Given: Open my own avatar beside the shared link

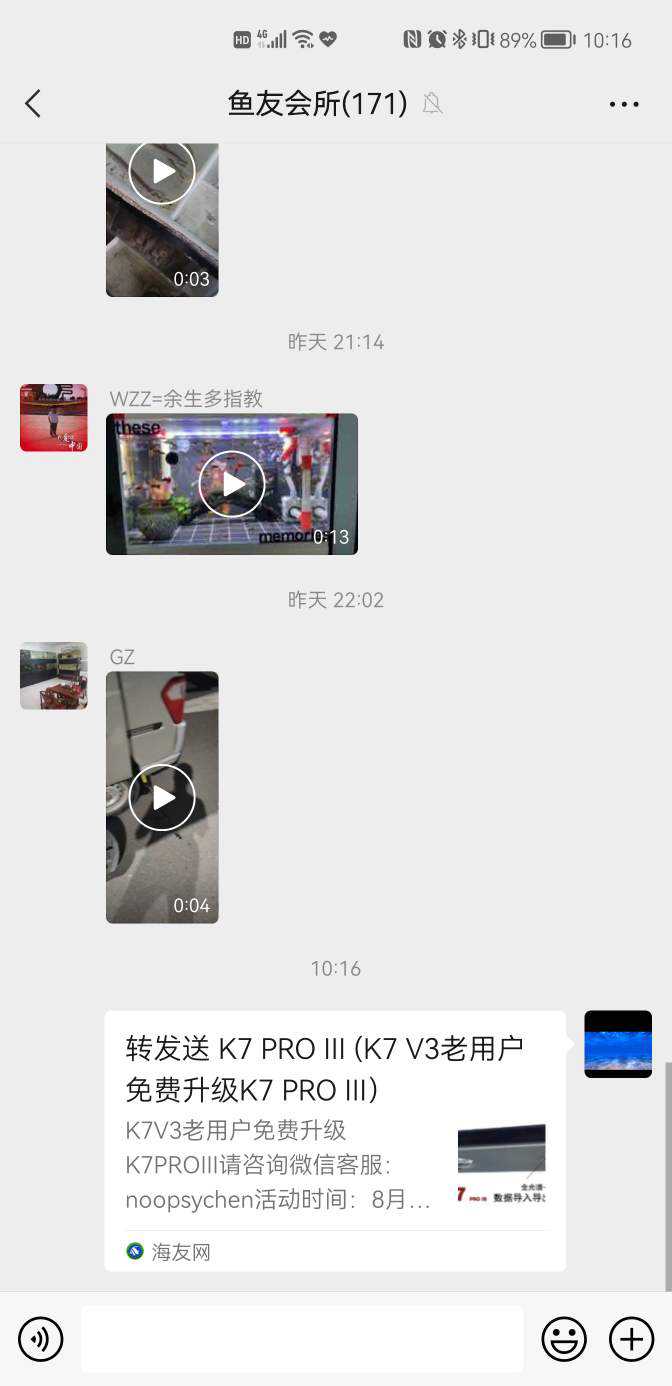Looking at the screenshot, I should (x=618, y=1044).
